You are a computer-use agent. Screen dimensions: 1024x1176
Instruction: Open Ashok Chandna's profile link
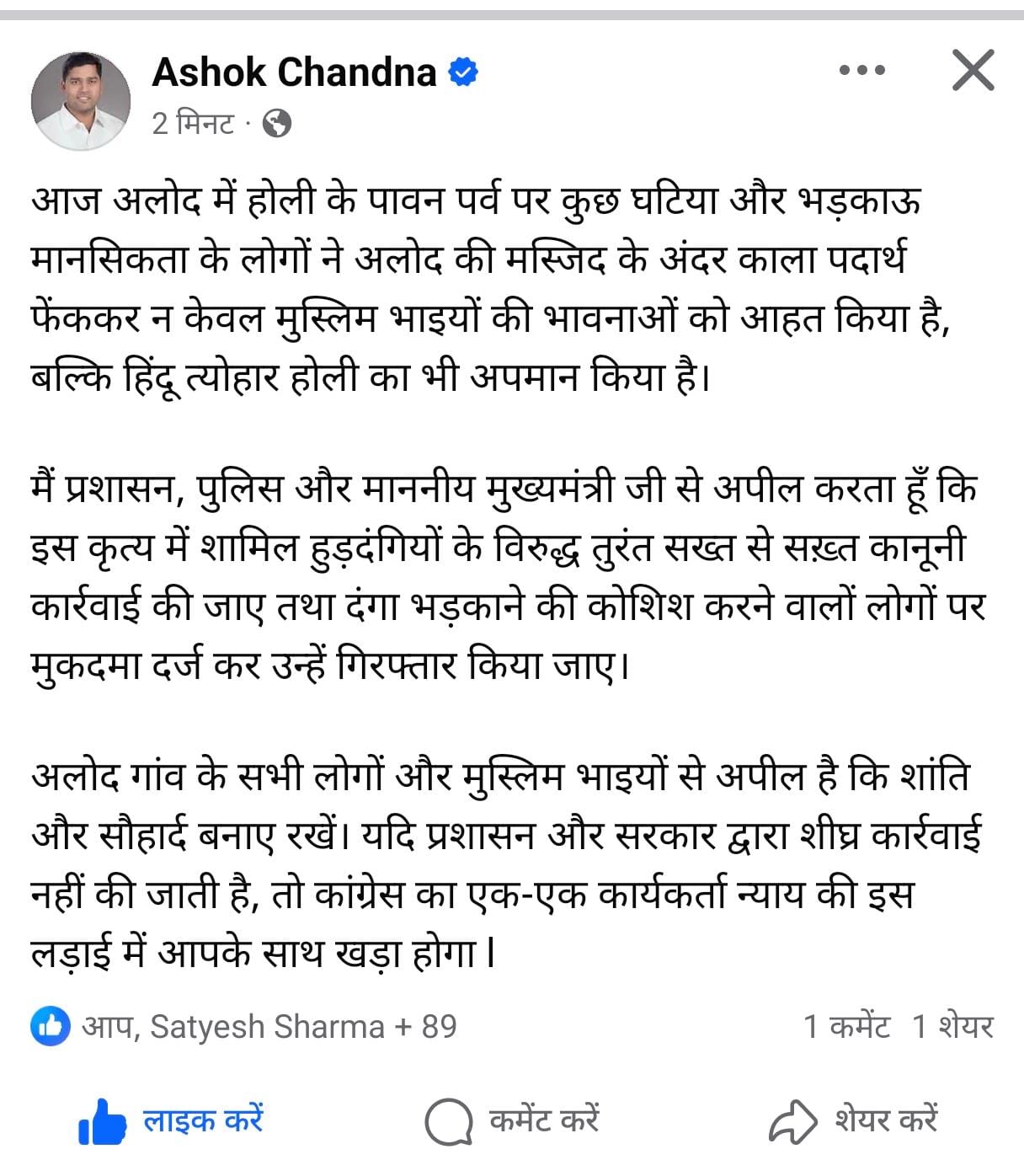tap(295, 74)
